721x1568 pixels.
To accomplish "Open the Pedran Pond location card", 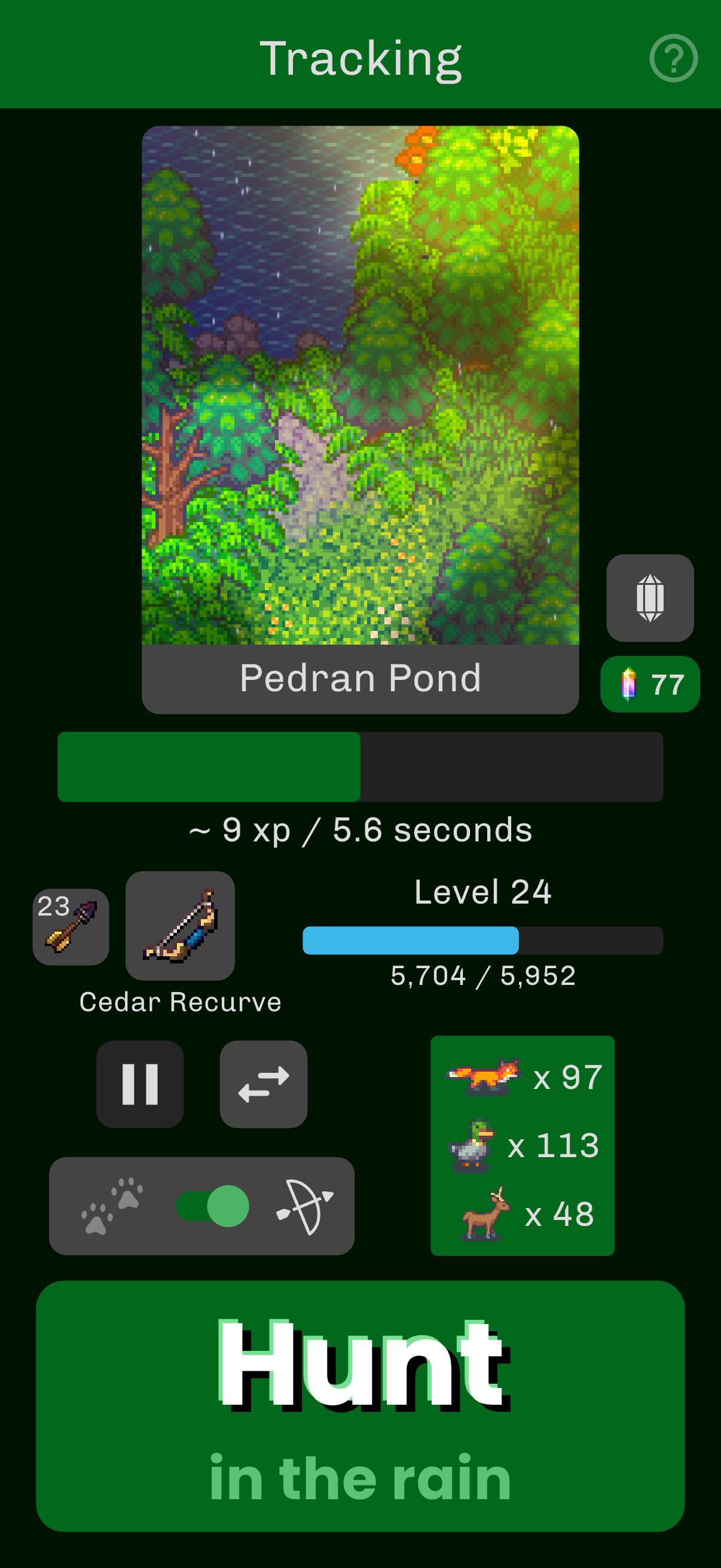I will coord(360,419).
